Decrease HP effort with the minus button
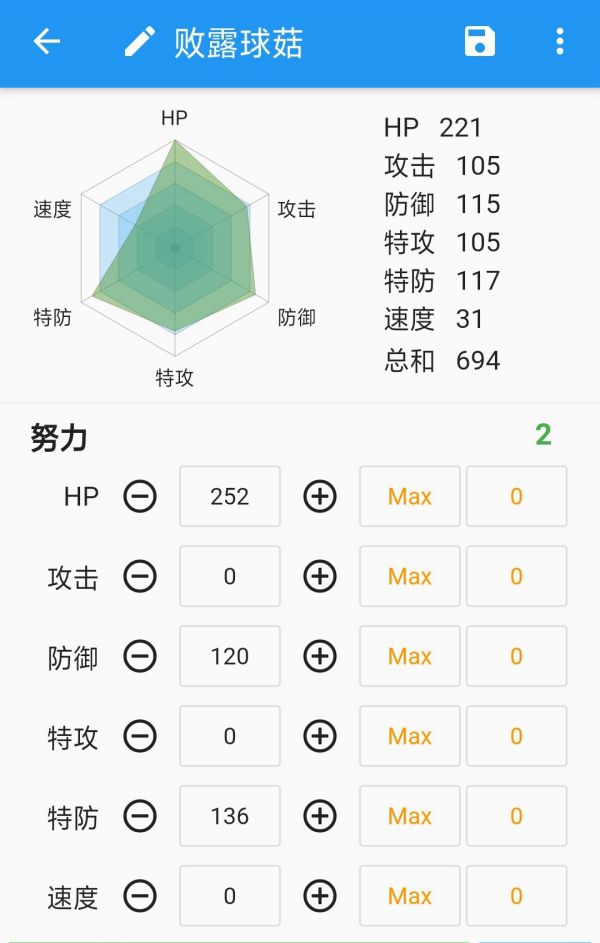This screenshot has height=943, width=600. coord(140,496)
